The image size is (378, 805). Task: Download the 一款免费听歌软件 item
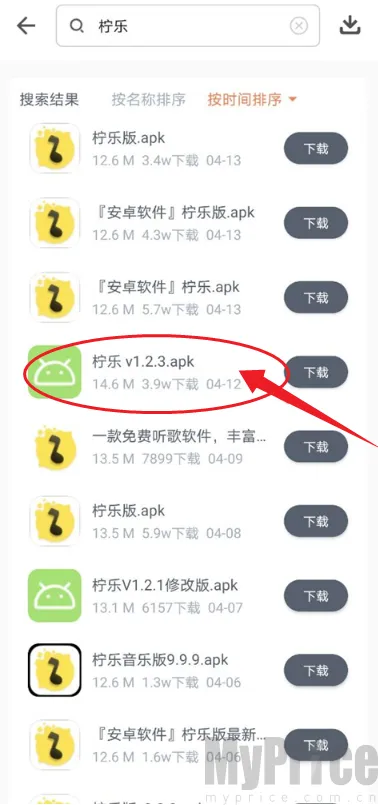(316, 447)
